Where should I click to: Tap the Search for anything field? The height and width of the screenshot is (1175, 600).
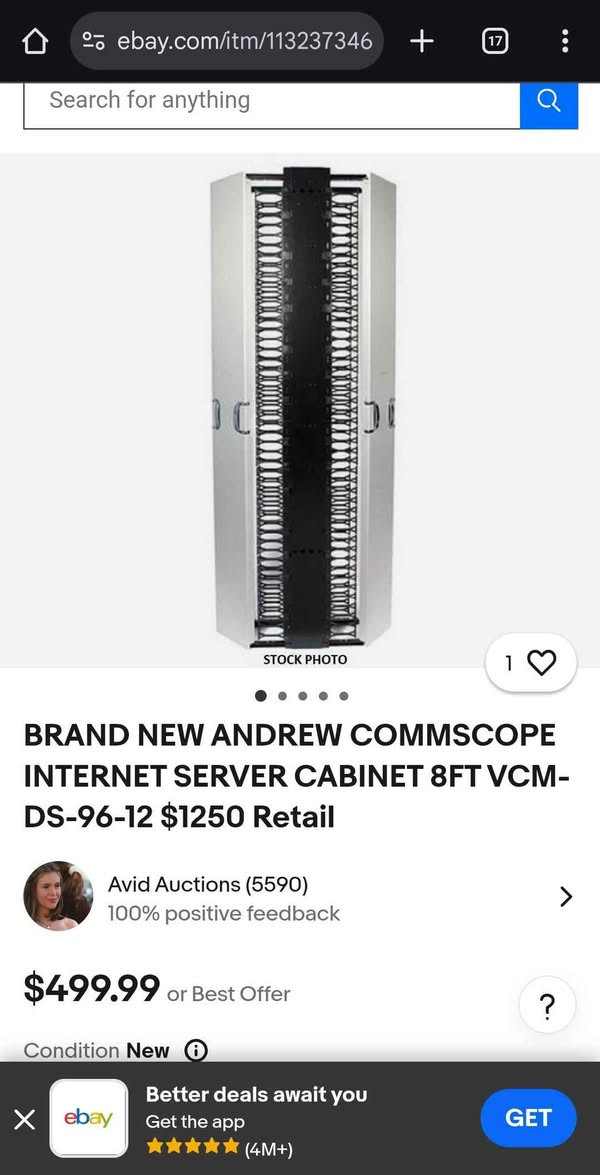[270, 101]
